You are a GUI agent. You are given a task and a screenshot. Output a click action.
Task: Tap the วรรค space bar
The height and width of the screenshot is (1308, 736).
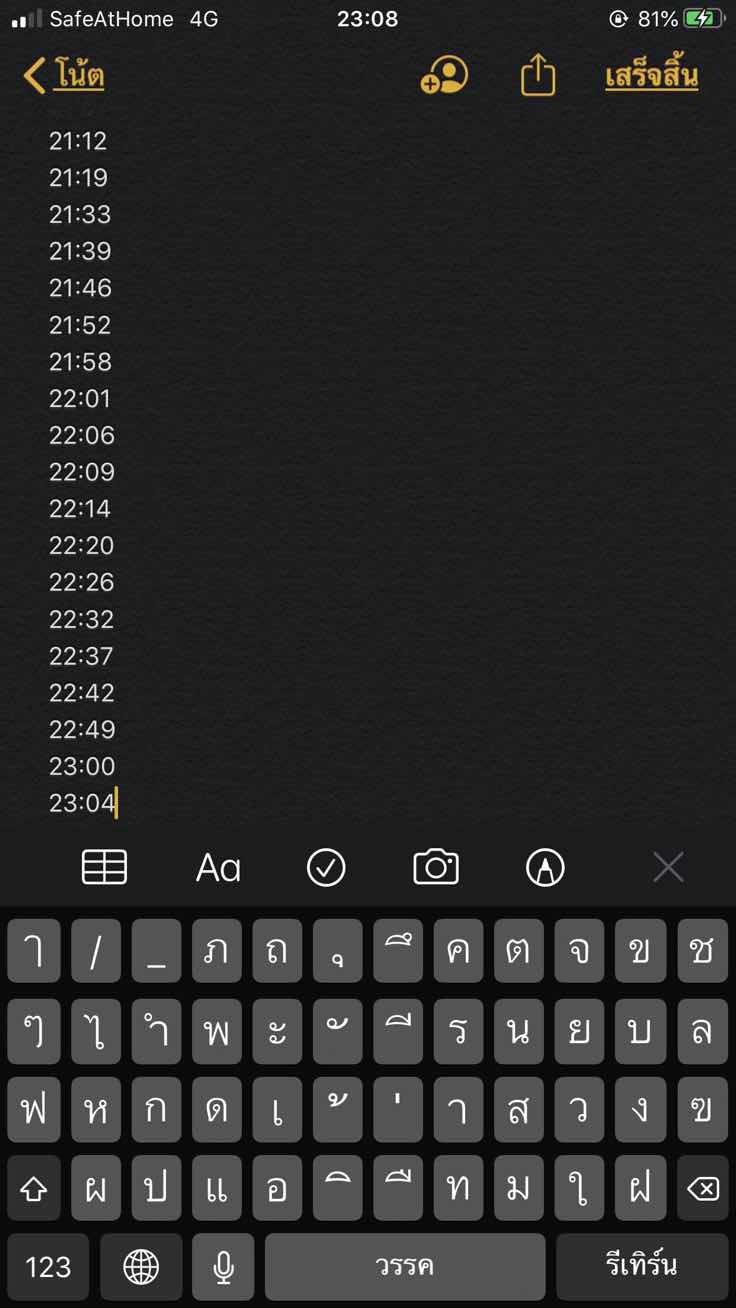405,1267
